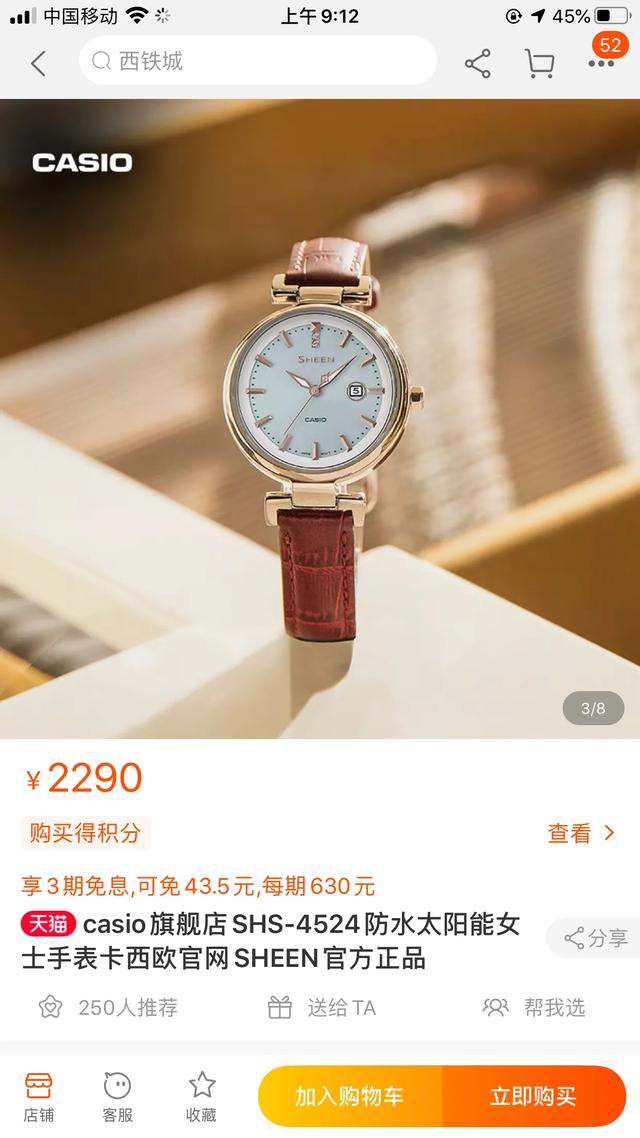The image size is (640, 1138).
Task: Open the shopping cart icon
Action: (x=539, y=64)
